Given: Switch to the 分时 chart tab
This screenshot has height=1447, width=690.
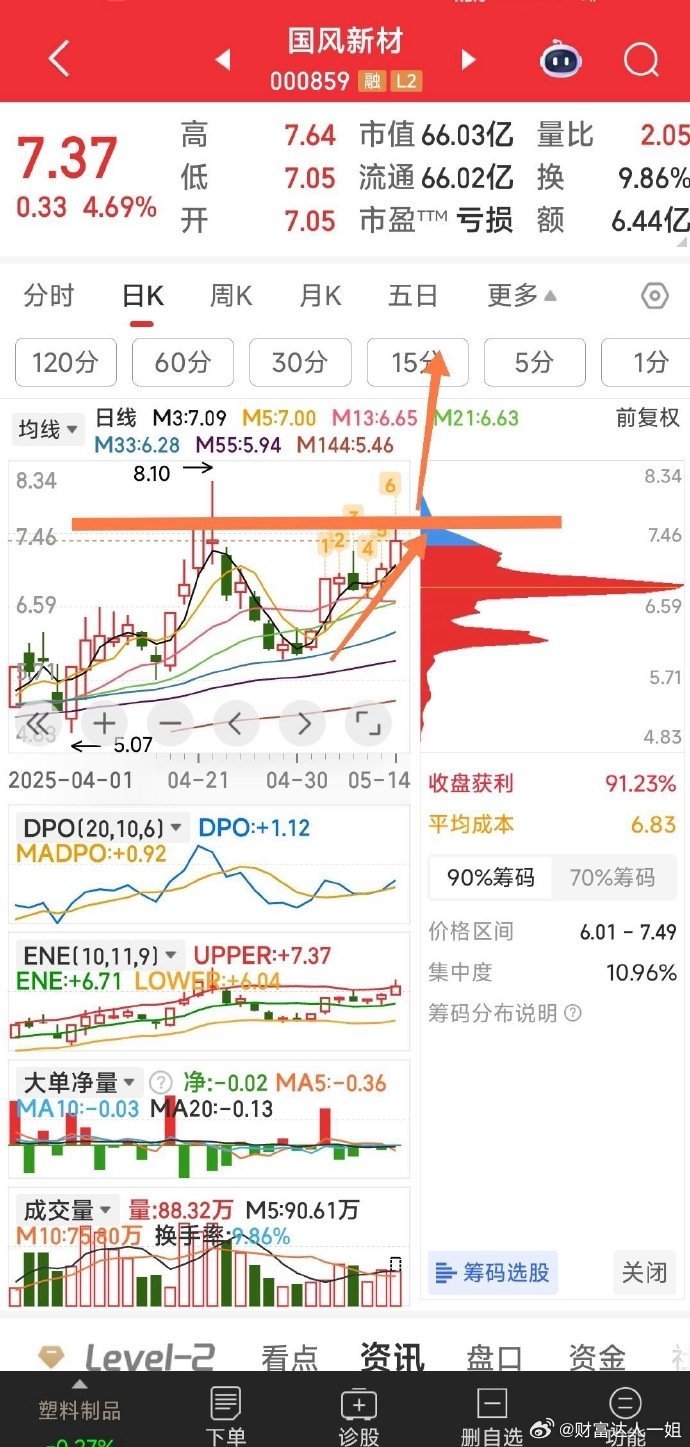Looking at the screenshot, I should point(49,296).
